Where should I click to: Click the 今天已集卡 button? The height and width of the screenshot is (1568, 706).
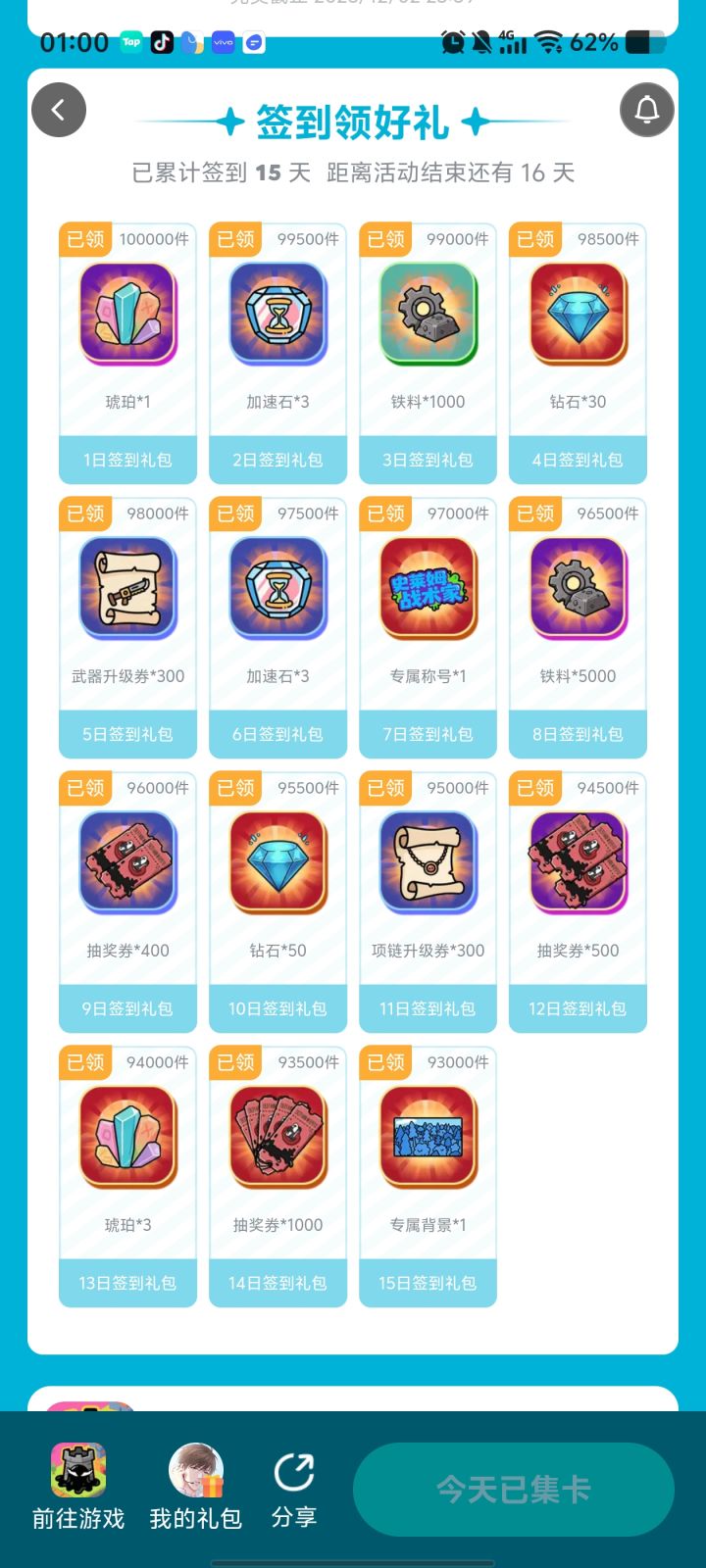point(512,1488)
